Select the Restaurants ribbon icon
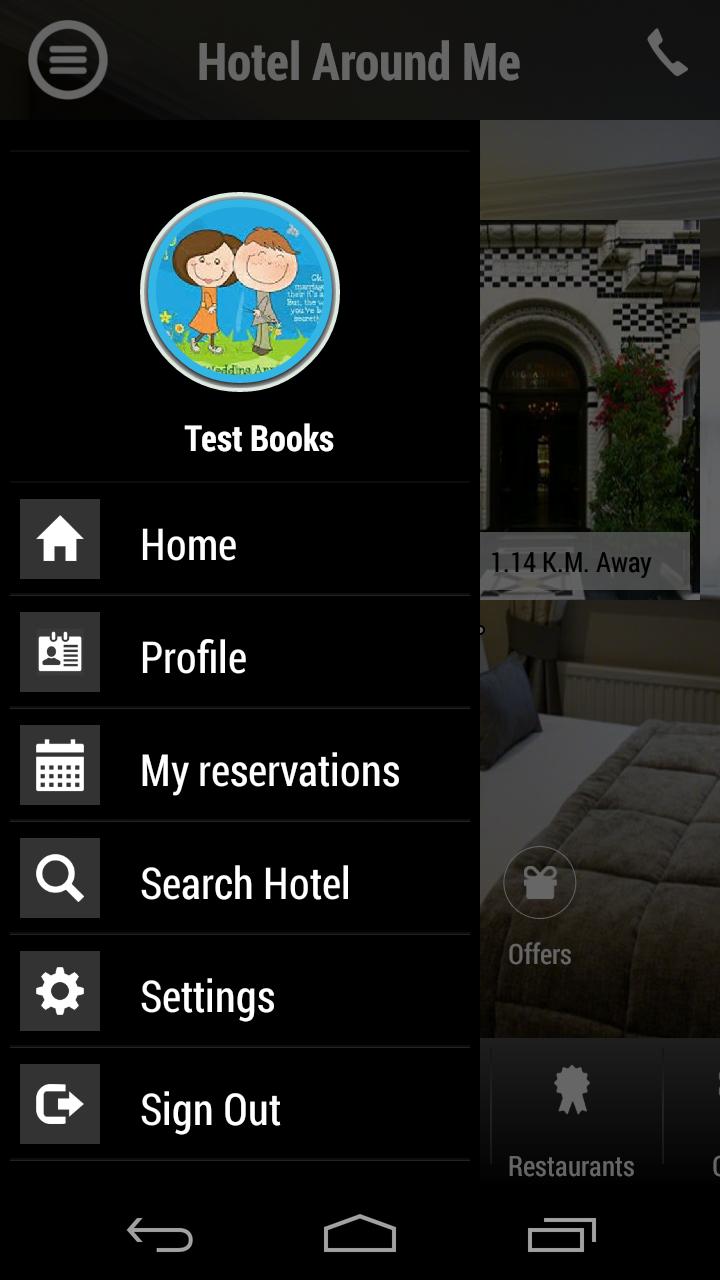The width and height of the screenshot is (720, 1280). 572,1089
